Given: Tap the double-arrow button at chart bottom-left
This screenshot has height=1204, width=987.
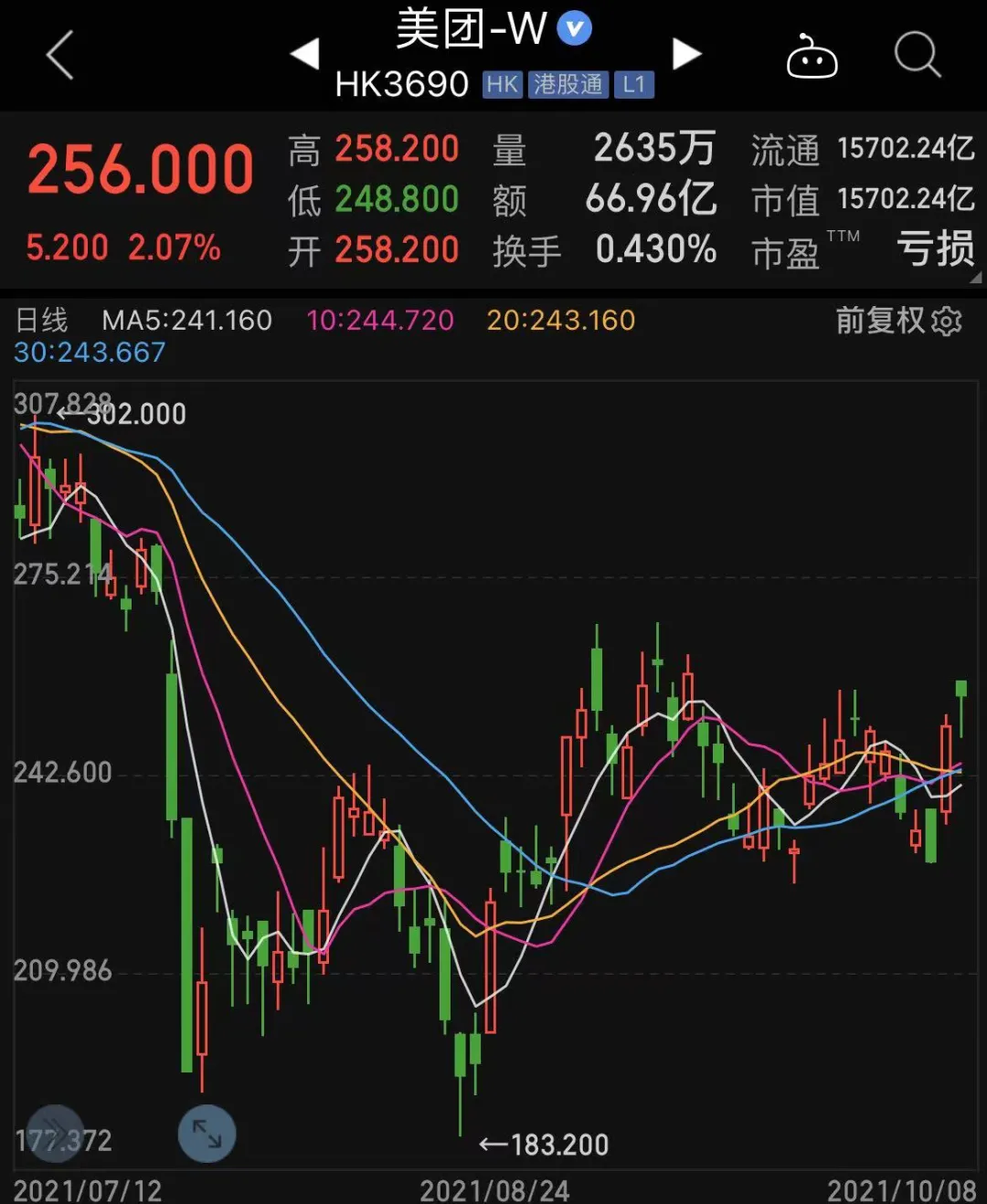Looking at the screenshot, I should click(55, 1133).
